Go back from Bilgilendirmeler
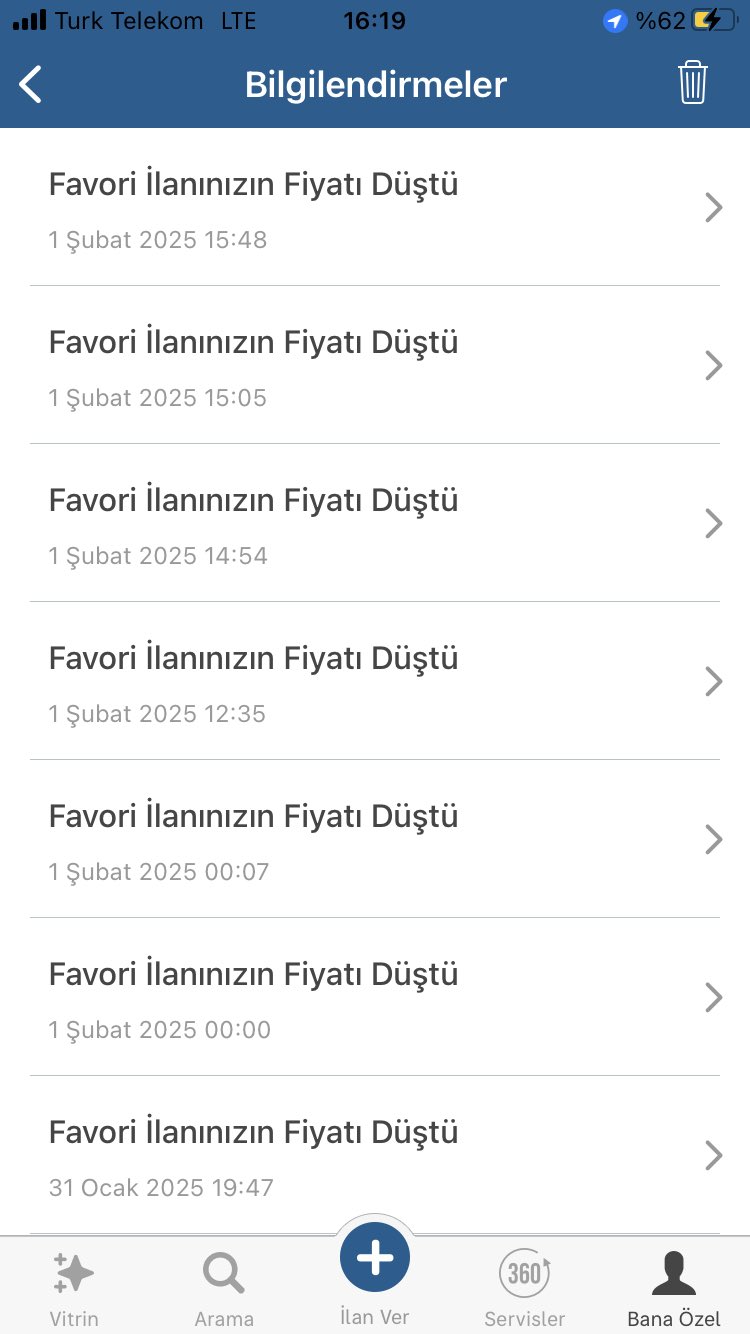This screenshot has height=1334, width=750. 32,85
